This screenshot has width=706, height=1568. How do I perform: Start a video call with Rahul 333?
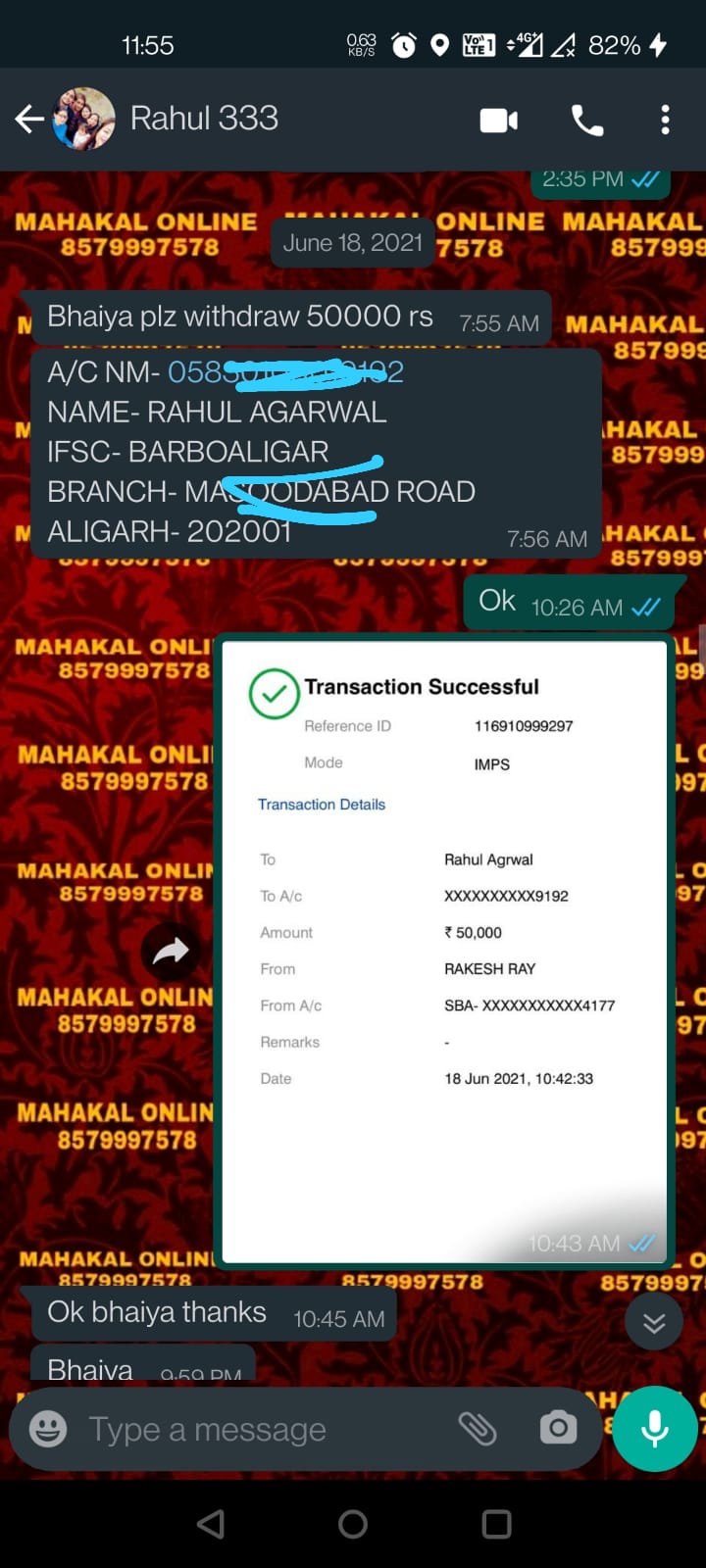498,121
